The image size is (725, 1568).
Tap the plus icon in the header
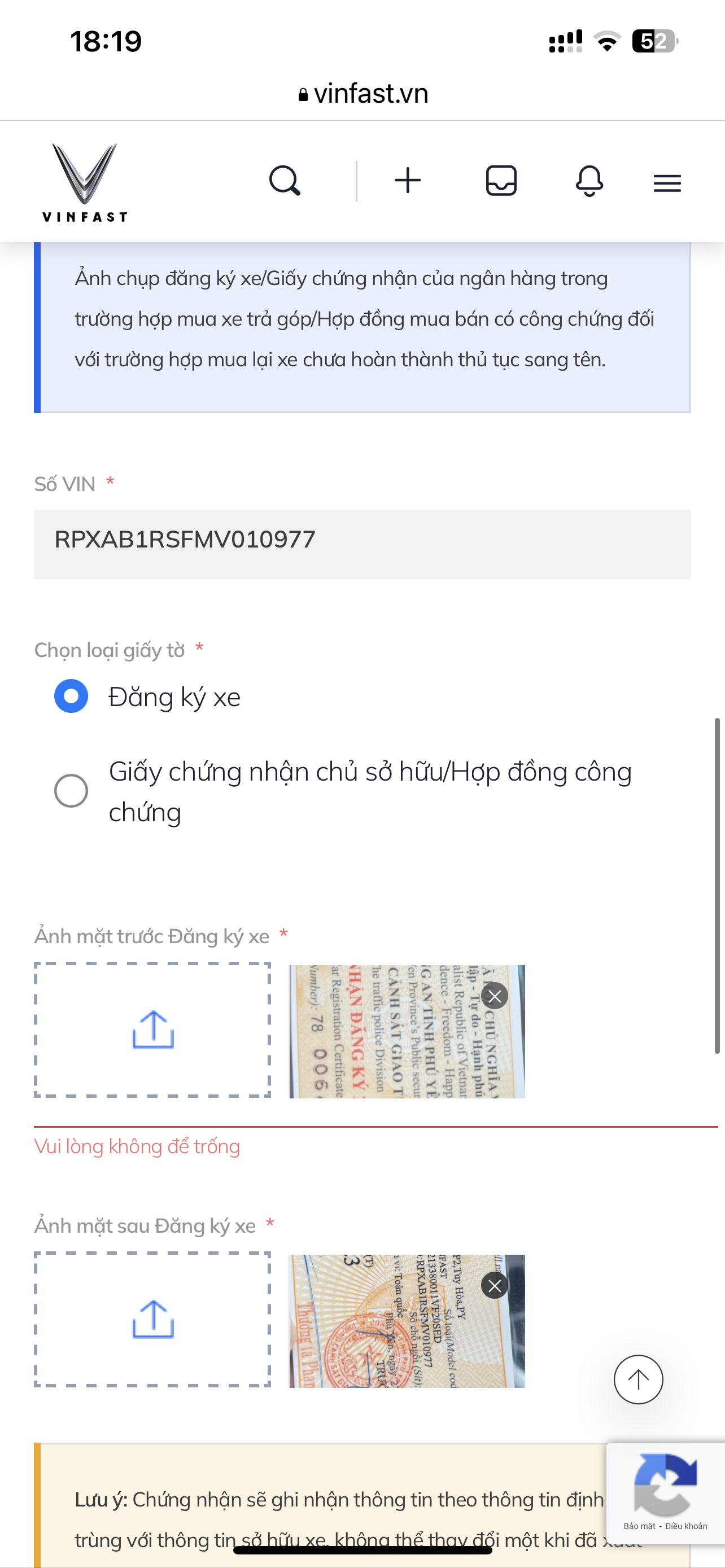point(407,181)
